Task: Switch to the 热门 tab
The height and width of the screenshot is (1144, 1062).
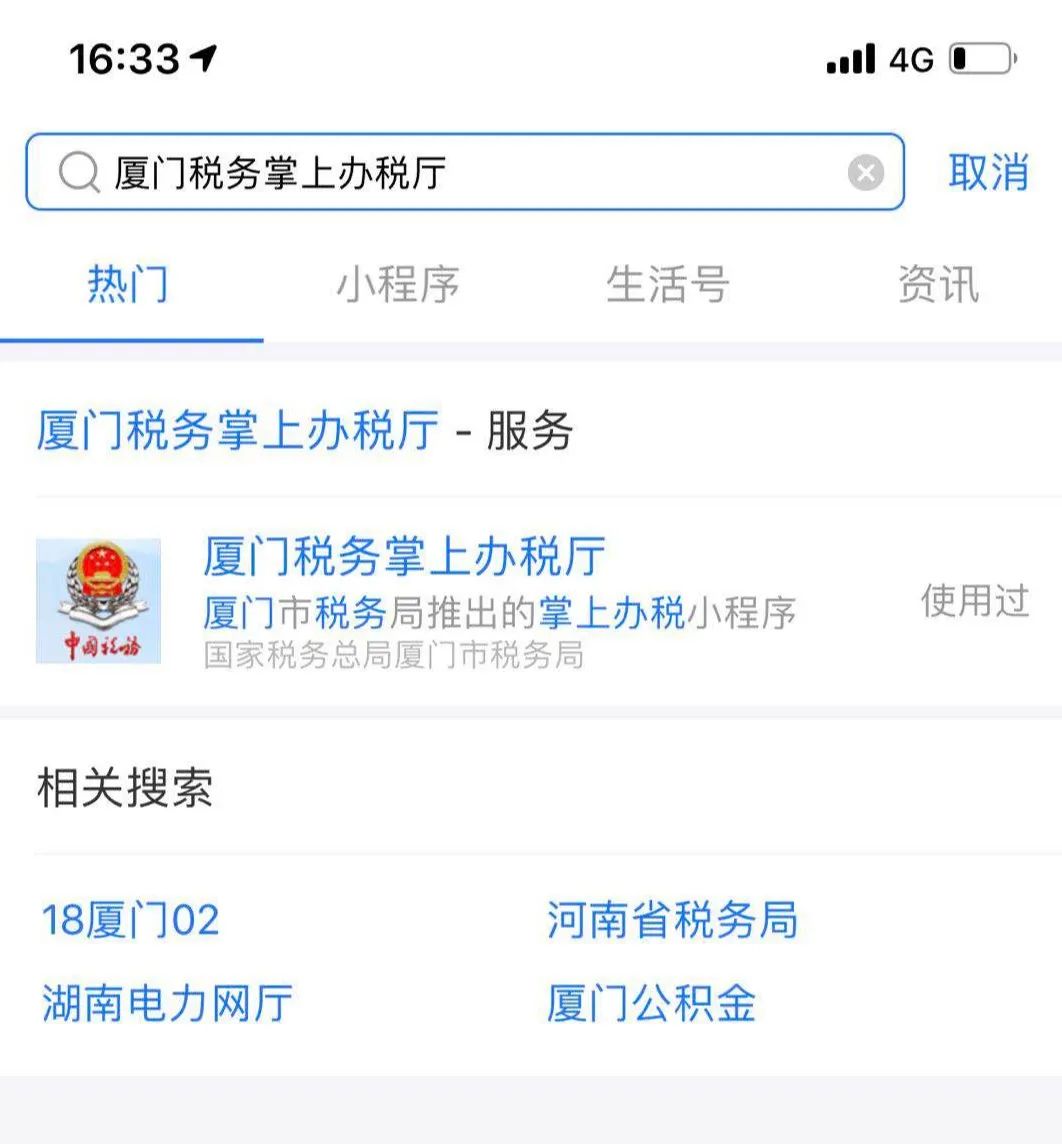Action: coord(128,285)
